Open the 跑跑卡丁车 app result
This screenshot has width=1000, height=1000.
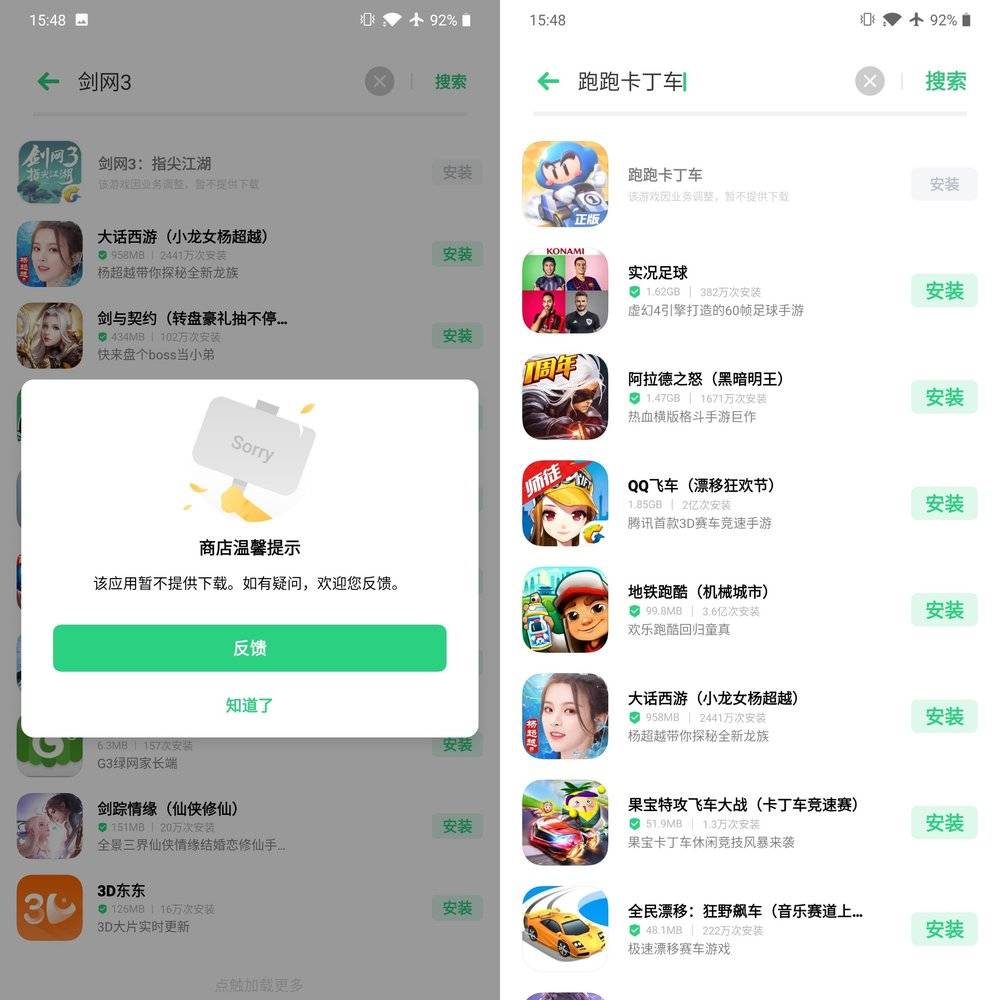(700, 184)
